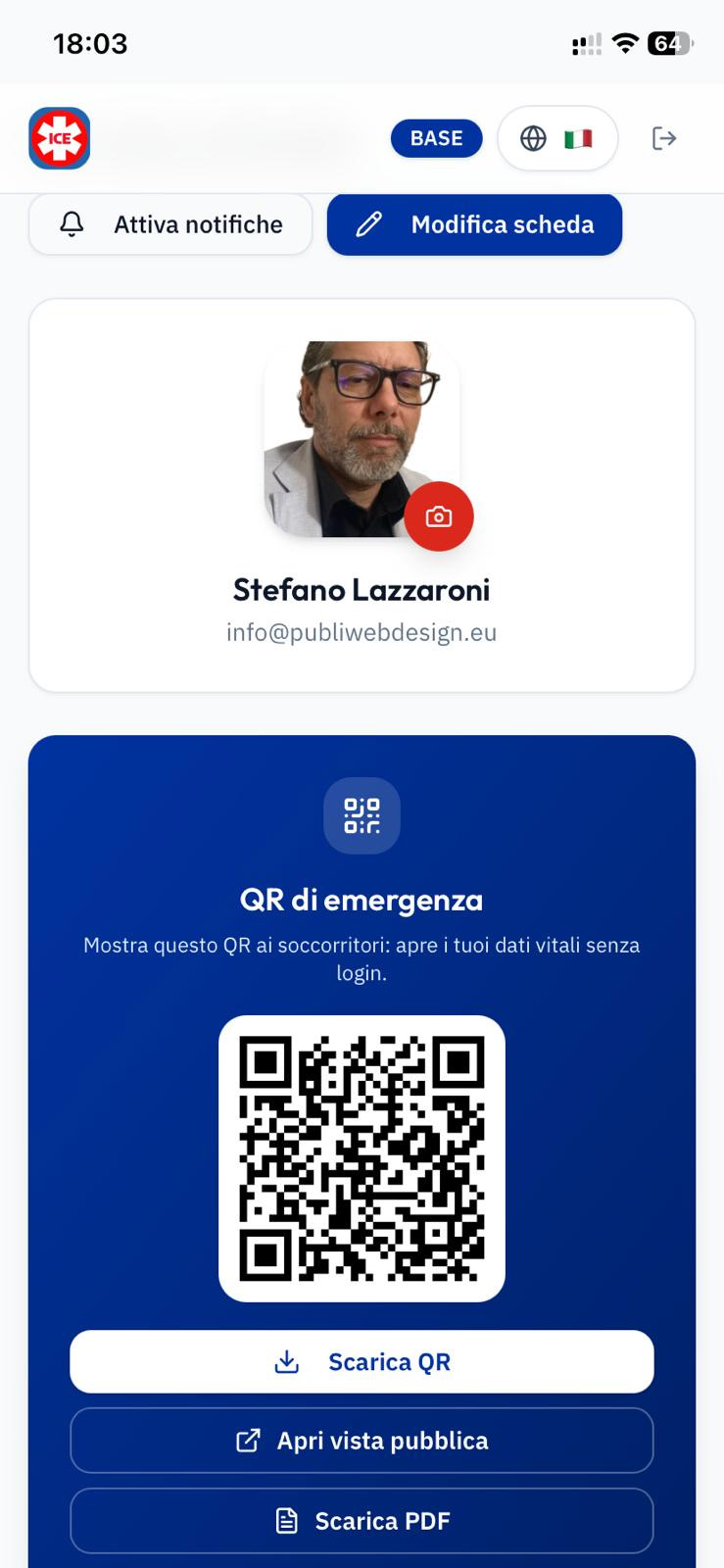Screen dimensions: 724x1568
Task: Tap the ICE app logo
Action: pyautogui.click(x=60, y=138)
